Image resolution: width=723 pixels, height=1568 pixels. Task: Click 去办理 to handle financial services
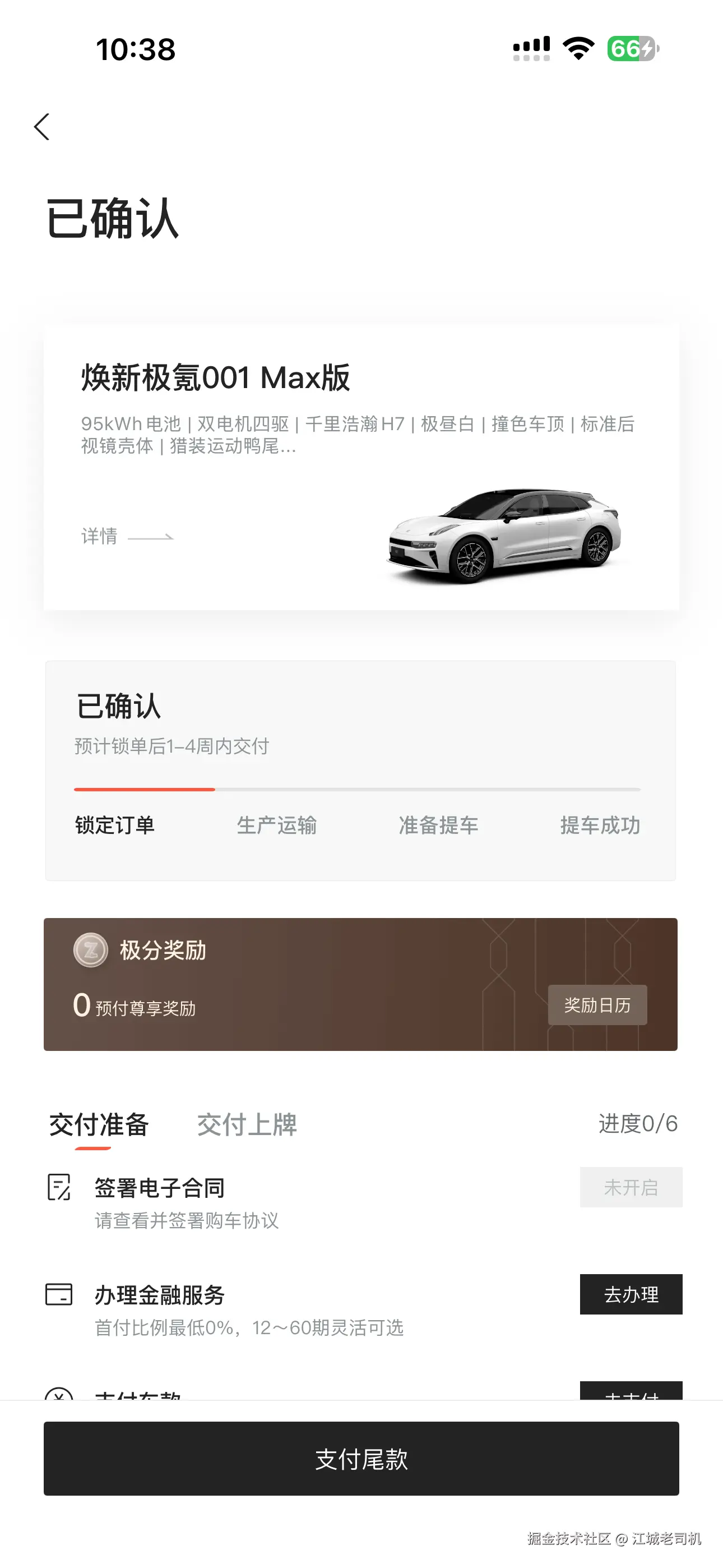(x=631, y=1295)
